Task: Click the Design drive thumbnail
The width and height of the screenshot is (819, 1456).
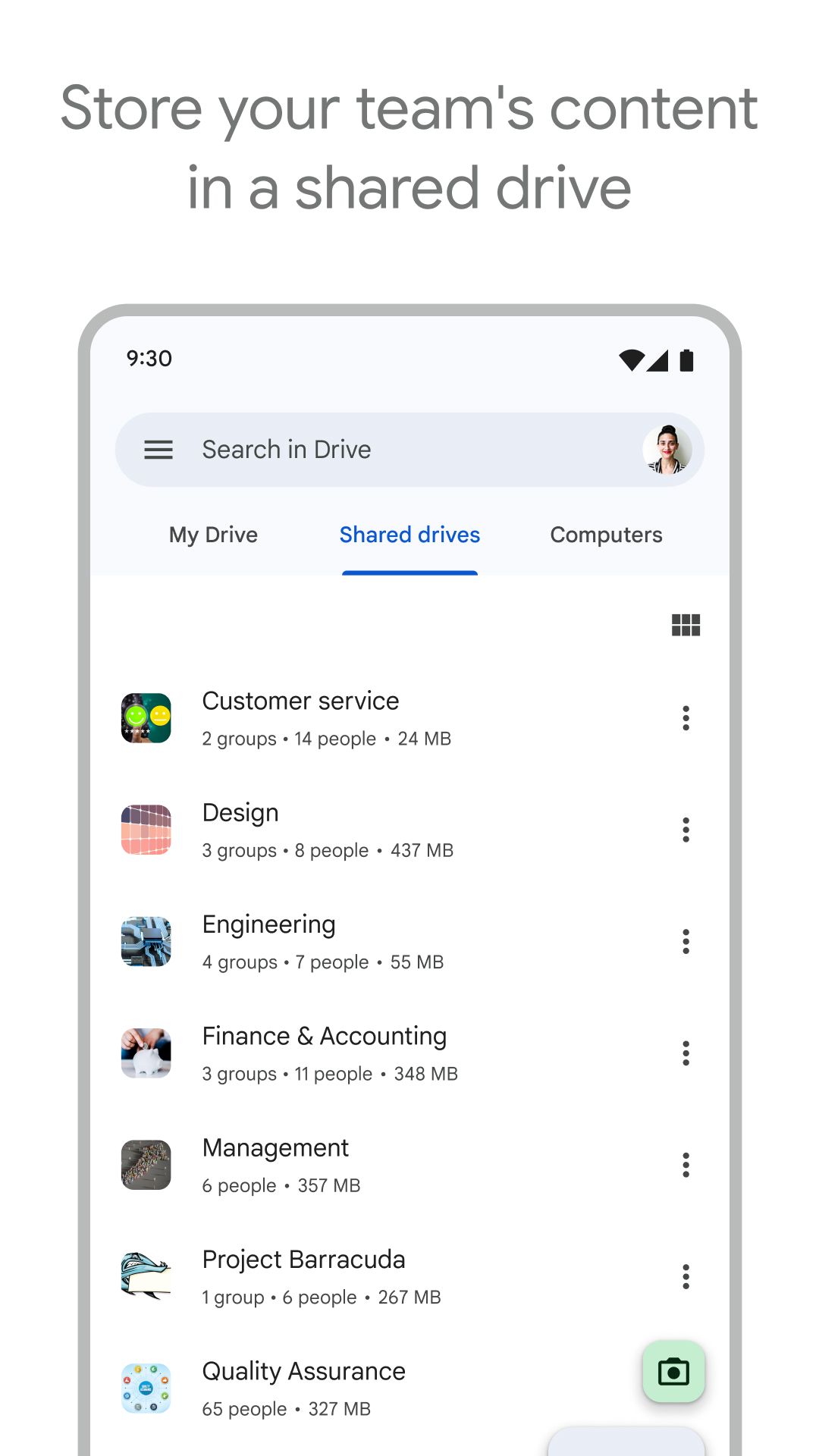Action: 146,830
